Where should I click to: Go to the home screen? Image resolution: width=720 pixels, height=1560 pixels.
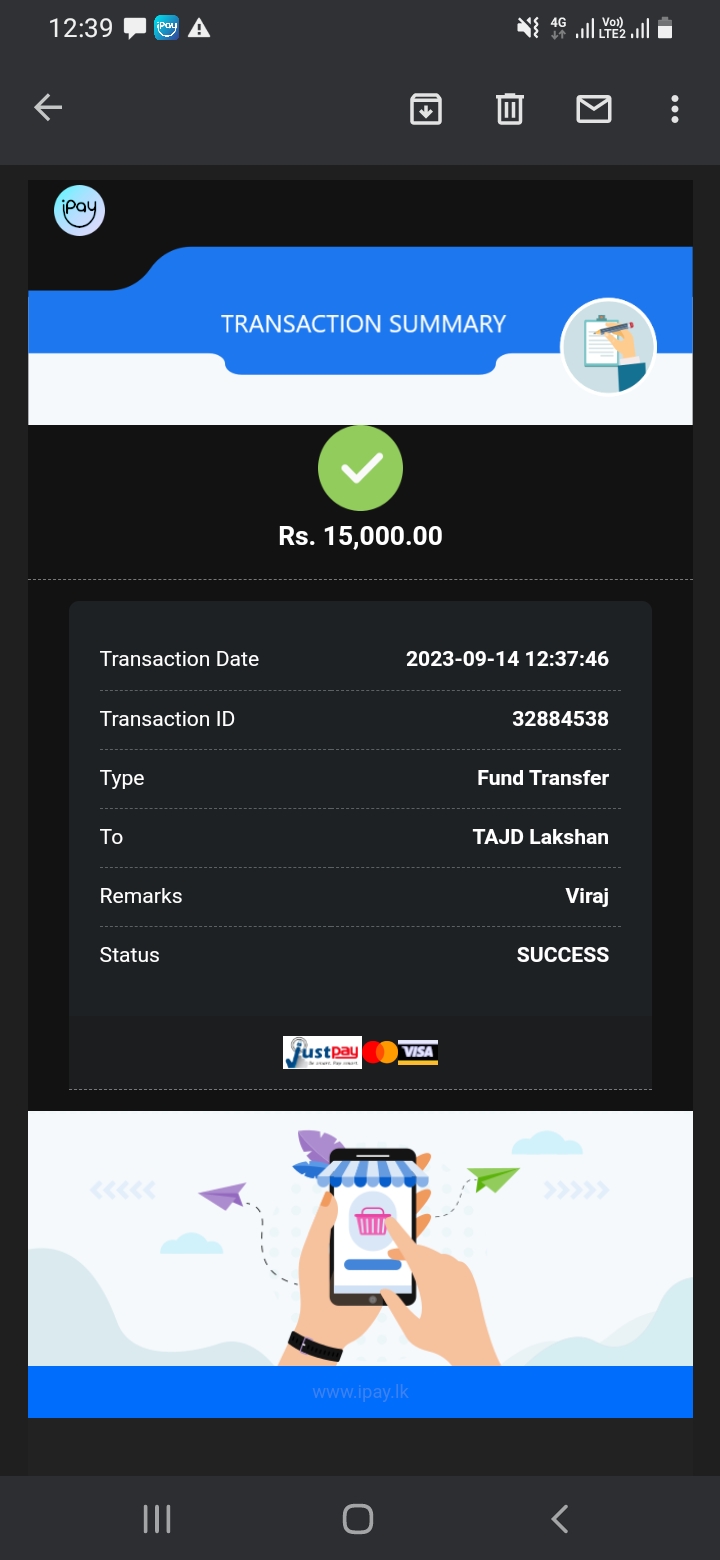click(x=358, y=1519)
